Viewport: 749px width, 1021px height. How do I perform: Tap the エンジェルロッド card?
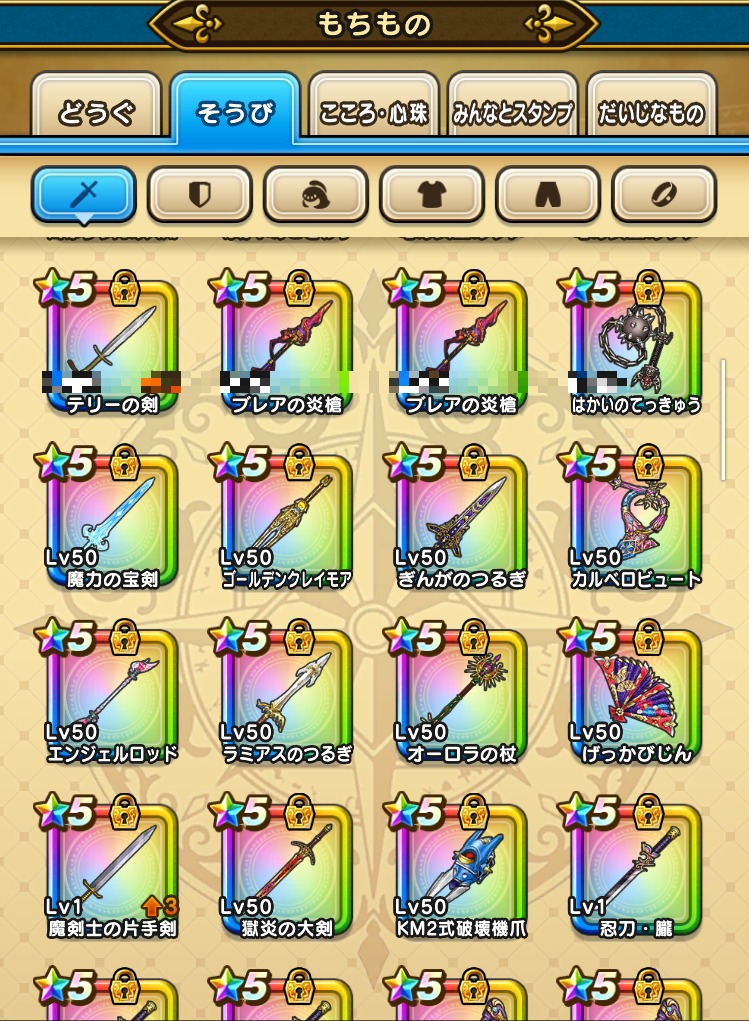click(112, 697)
